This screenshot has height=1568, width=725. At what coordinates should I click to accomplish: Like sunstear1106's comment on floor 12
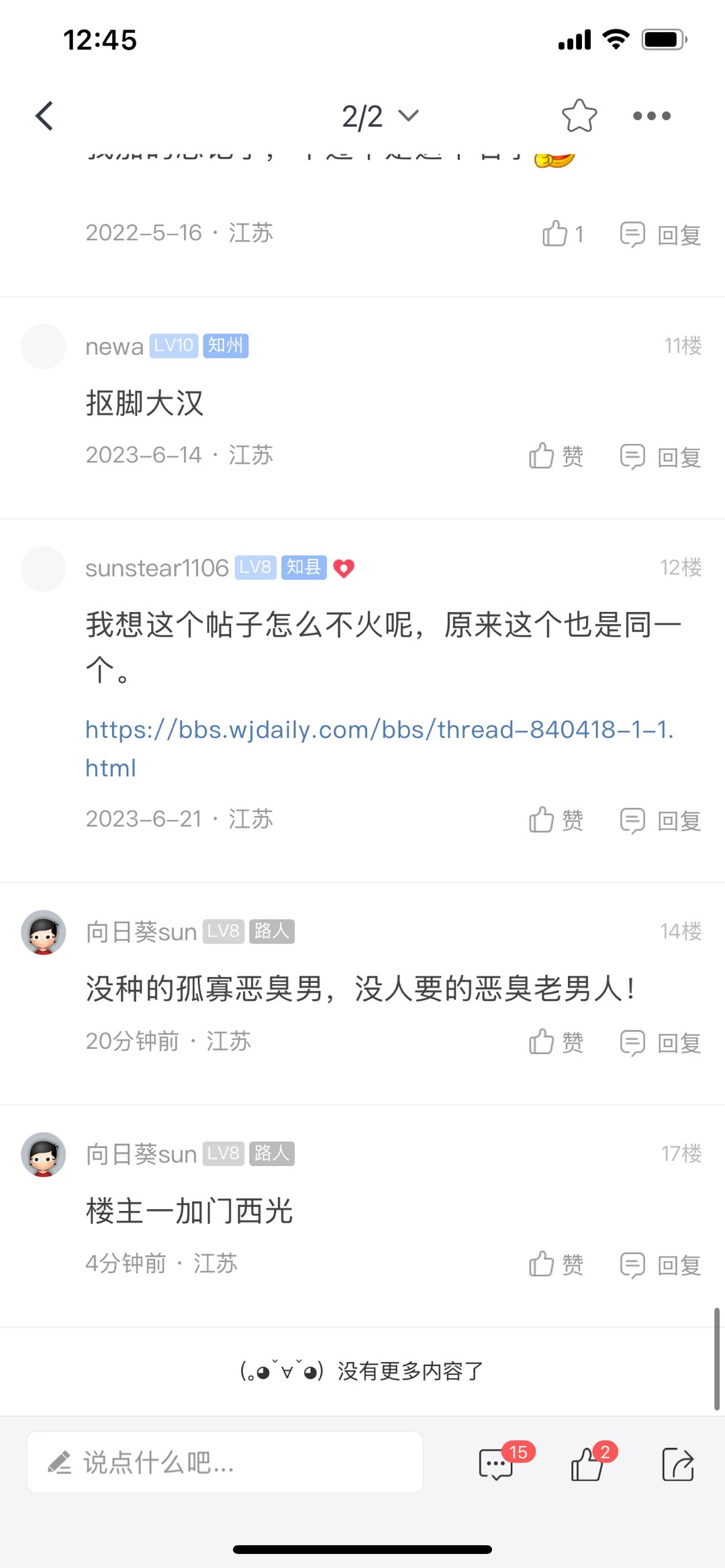point(556,820)
